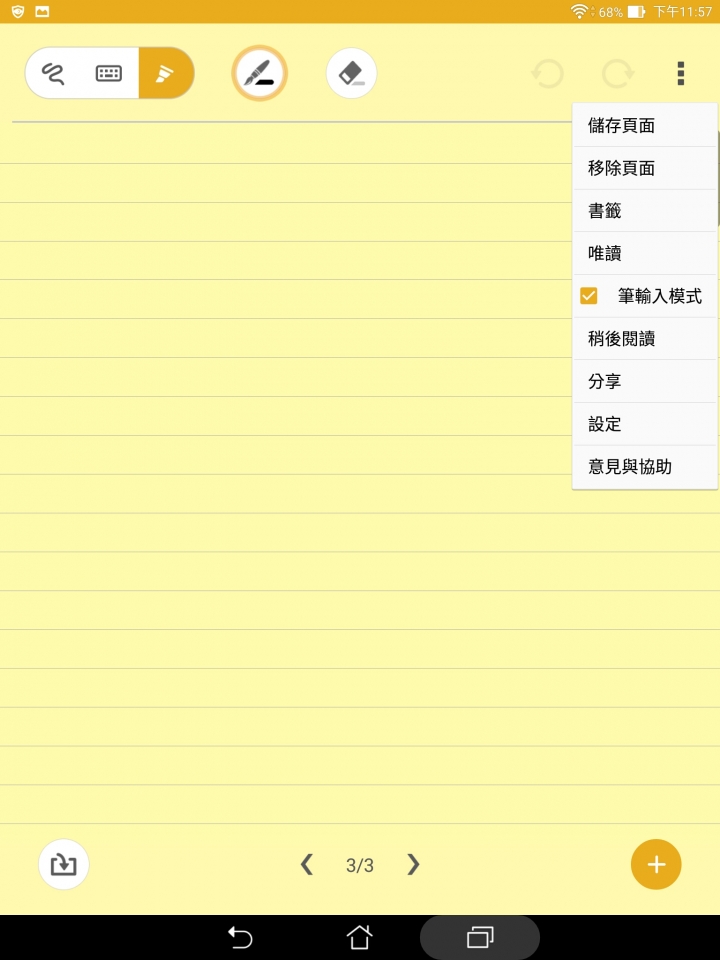Screen dimensions: 720x960
Task: Open the pen brush tool
Action: 259,74
